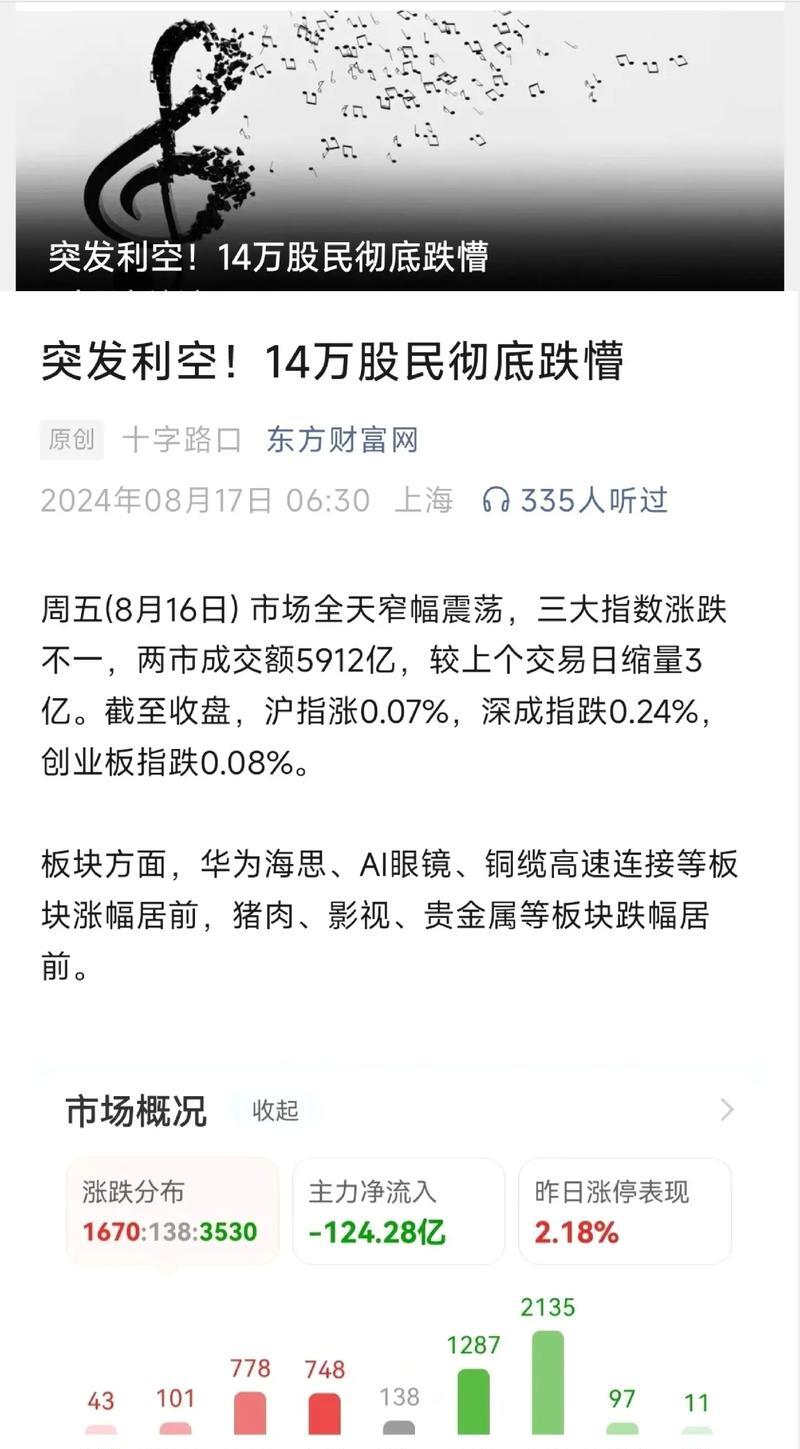Open the 东方财富网 link
800x1449 pixels.
343,440
